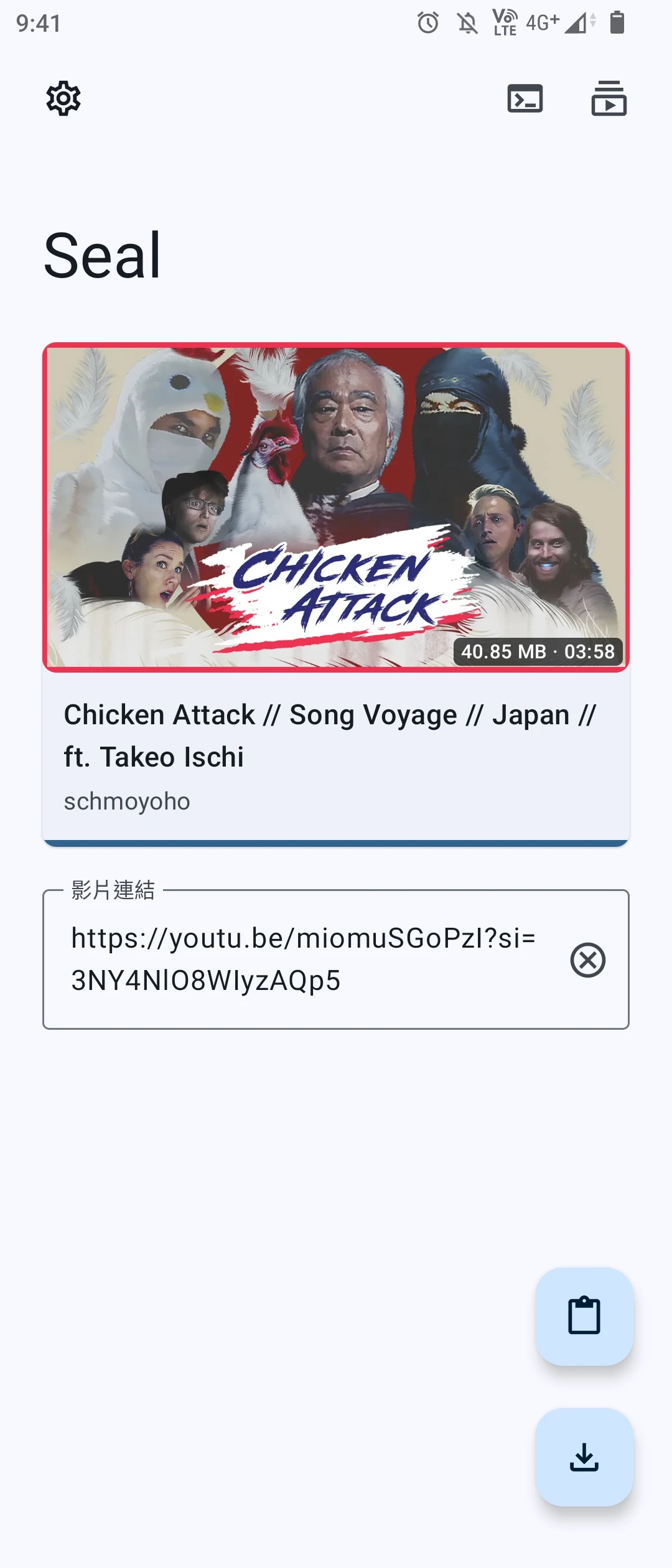Clear the video link text

tap(587, 960)
